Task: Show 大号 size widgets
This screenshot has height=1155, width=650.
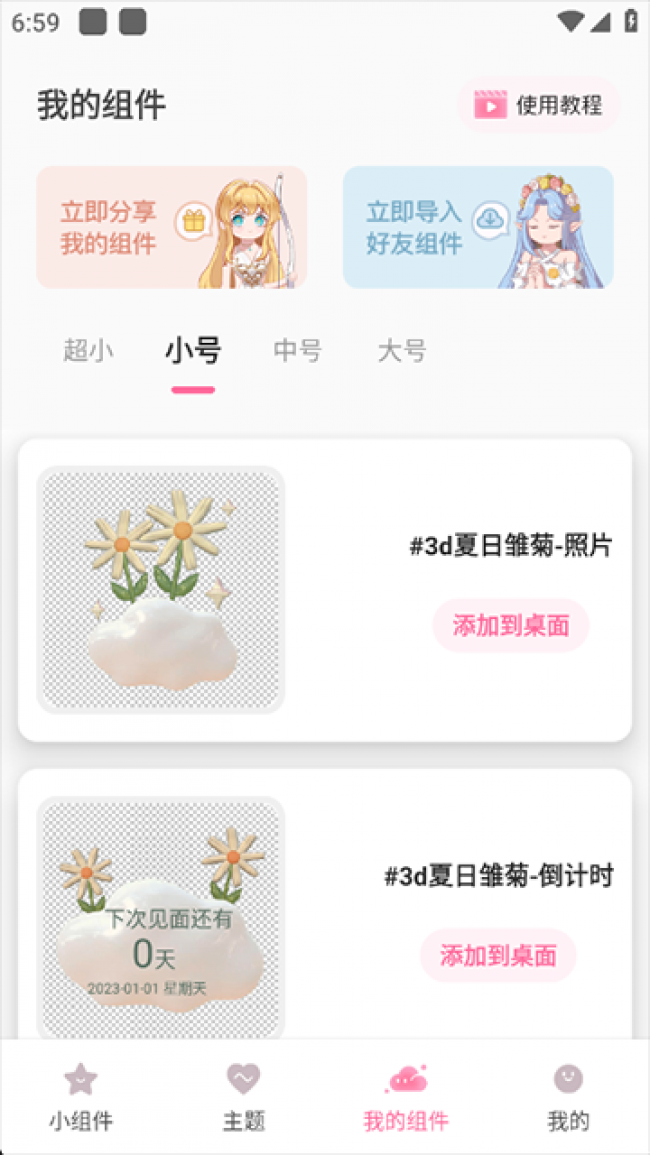Action: 402,351
